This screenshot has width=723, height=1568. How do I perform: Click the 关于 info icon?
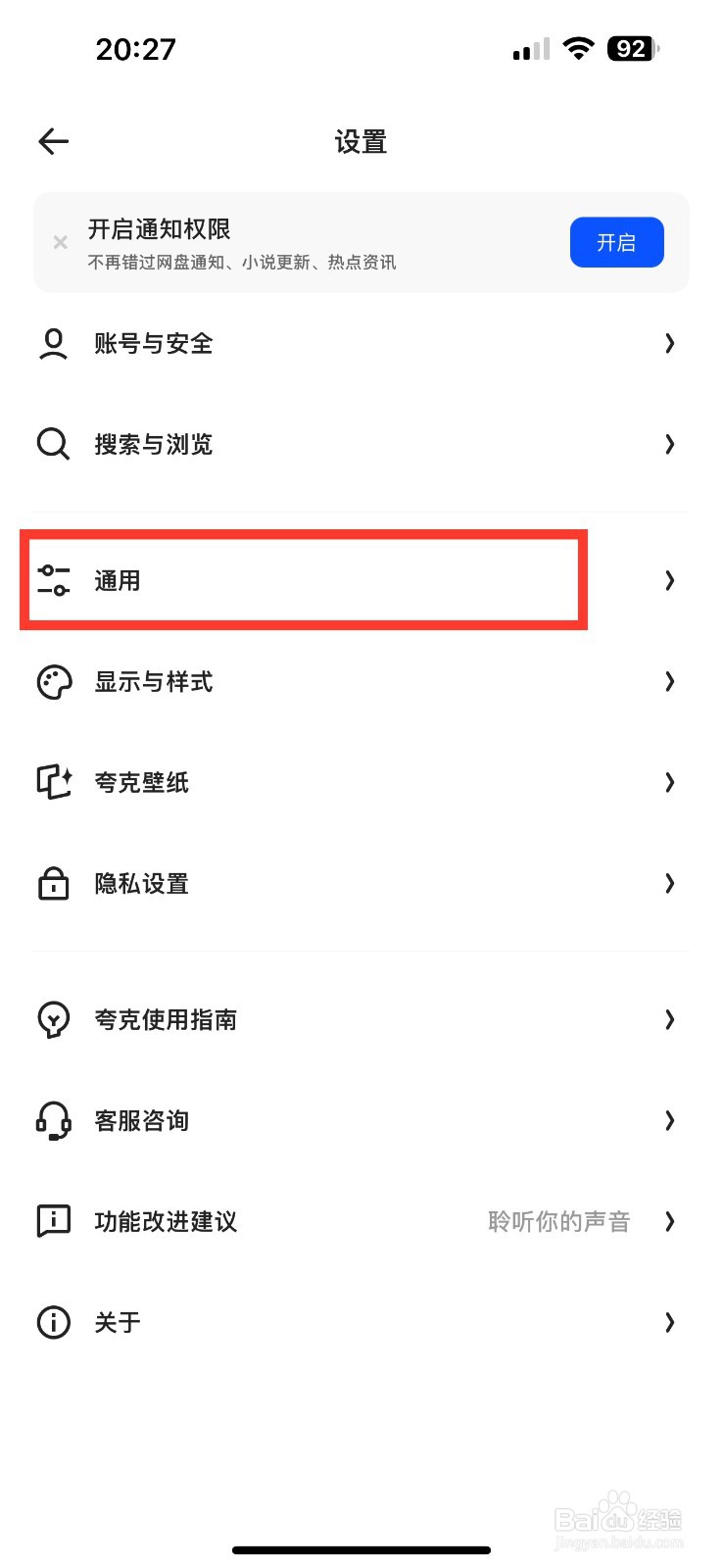pyautogui.click(x=54, y=1322)
